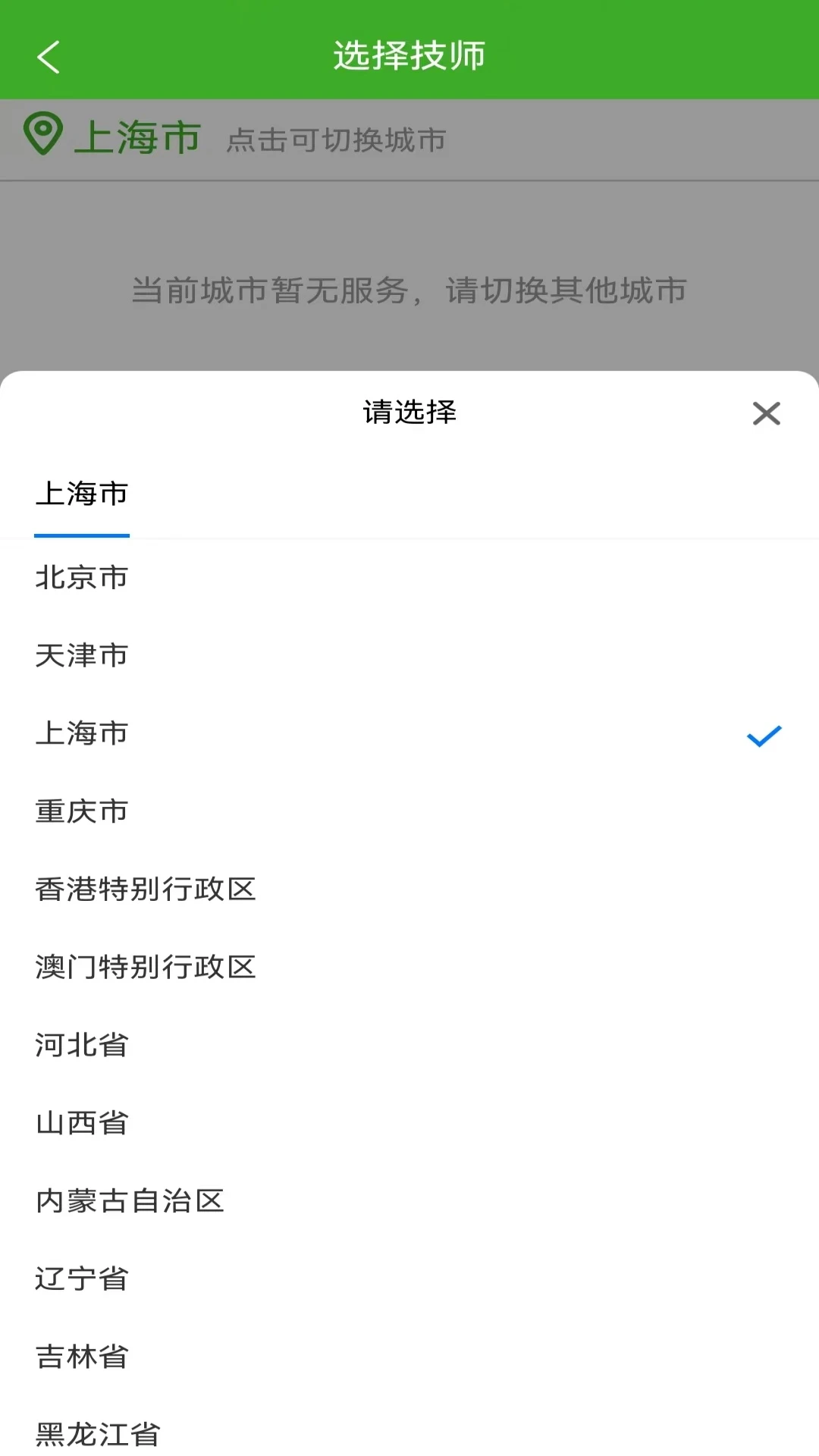Choose 吉林省 in the picker
The width and height of the screenshot is (819, 1456).
[x=82, y=1356]
